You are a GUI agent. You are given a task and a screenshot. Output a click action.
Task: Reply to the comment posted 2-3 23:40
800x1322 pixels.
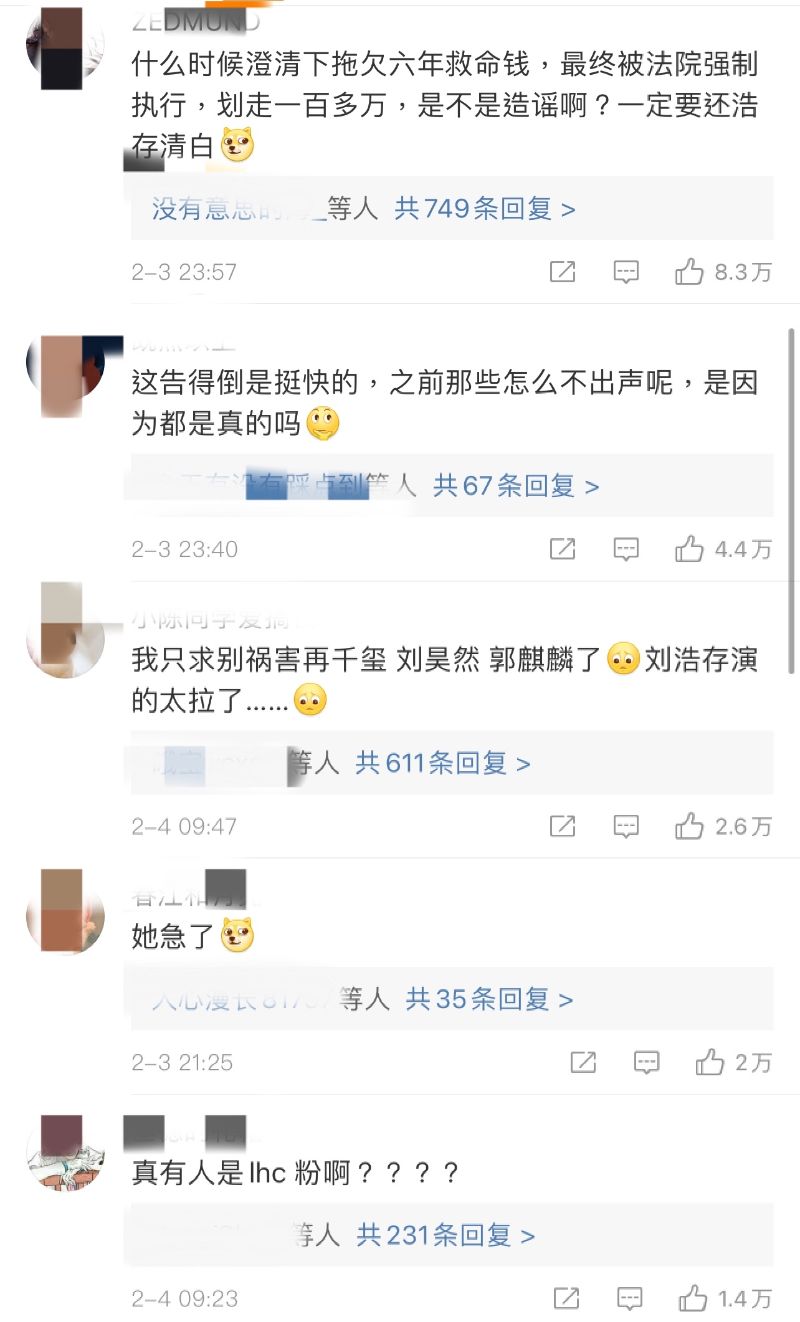point(626,548)
